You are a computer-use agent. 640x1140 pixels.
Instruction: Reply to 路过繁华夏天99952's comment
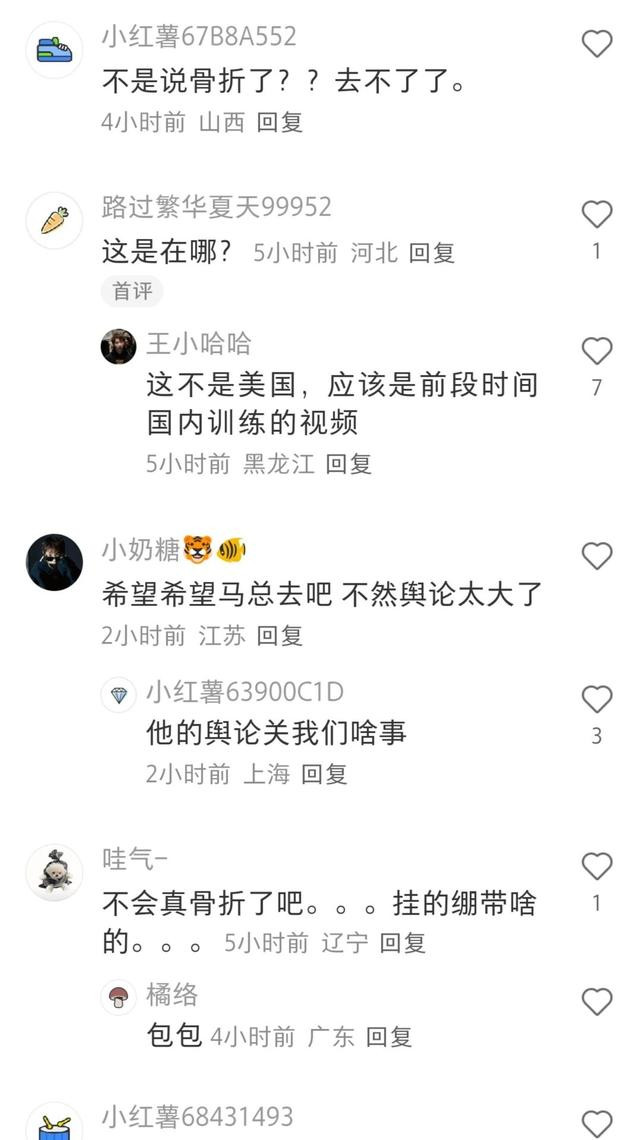[432, 253]
